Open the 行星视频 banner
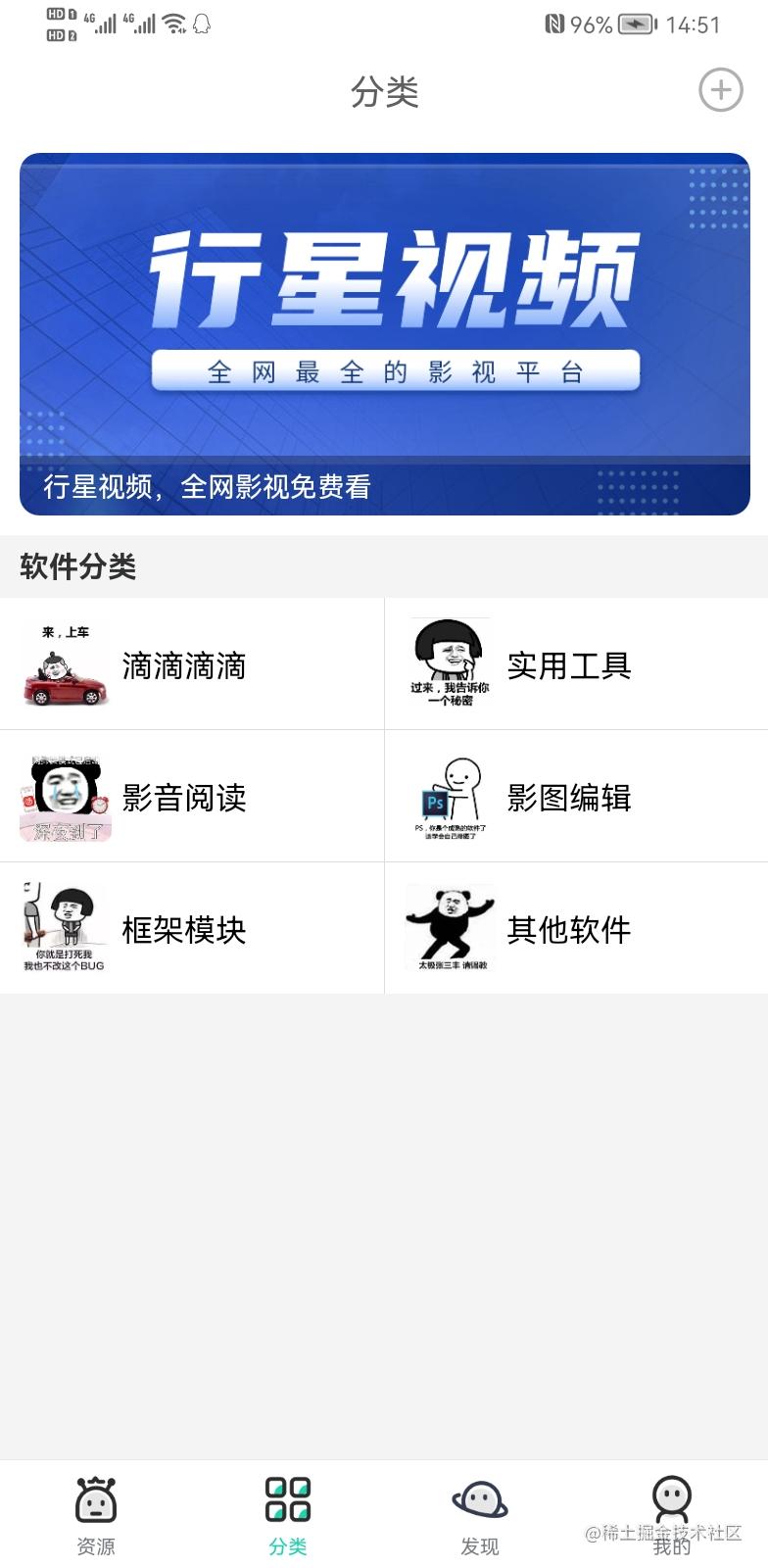This screenshot has height=1568, width=768. (384, 333)
